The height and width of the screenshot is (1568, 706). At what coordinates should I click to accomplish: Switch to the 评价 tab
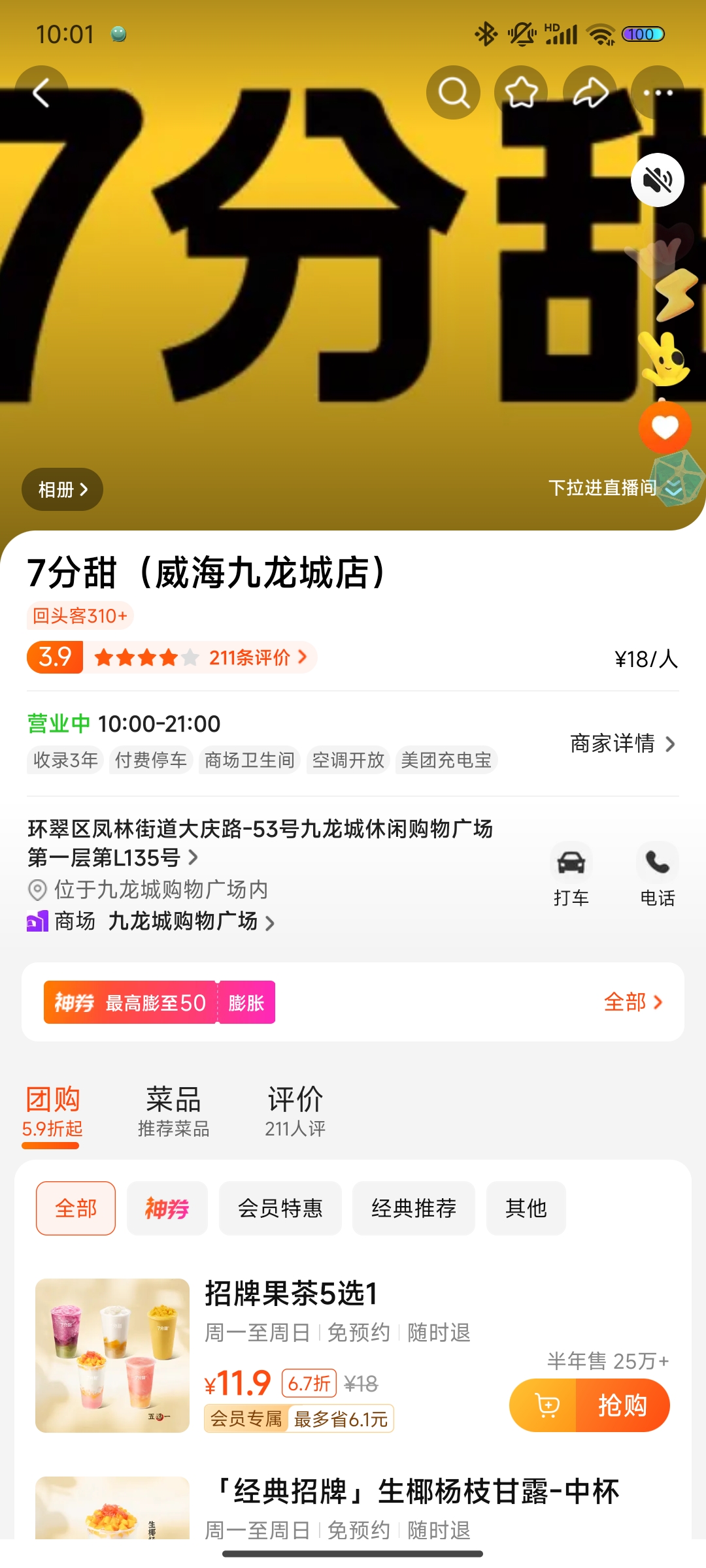point(295,1111)
